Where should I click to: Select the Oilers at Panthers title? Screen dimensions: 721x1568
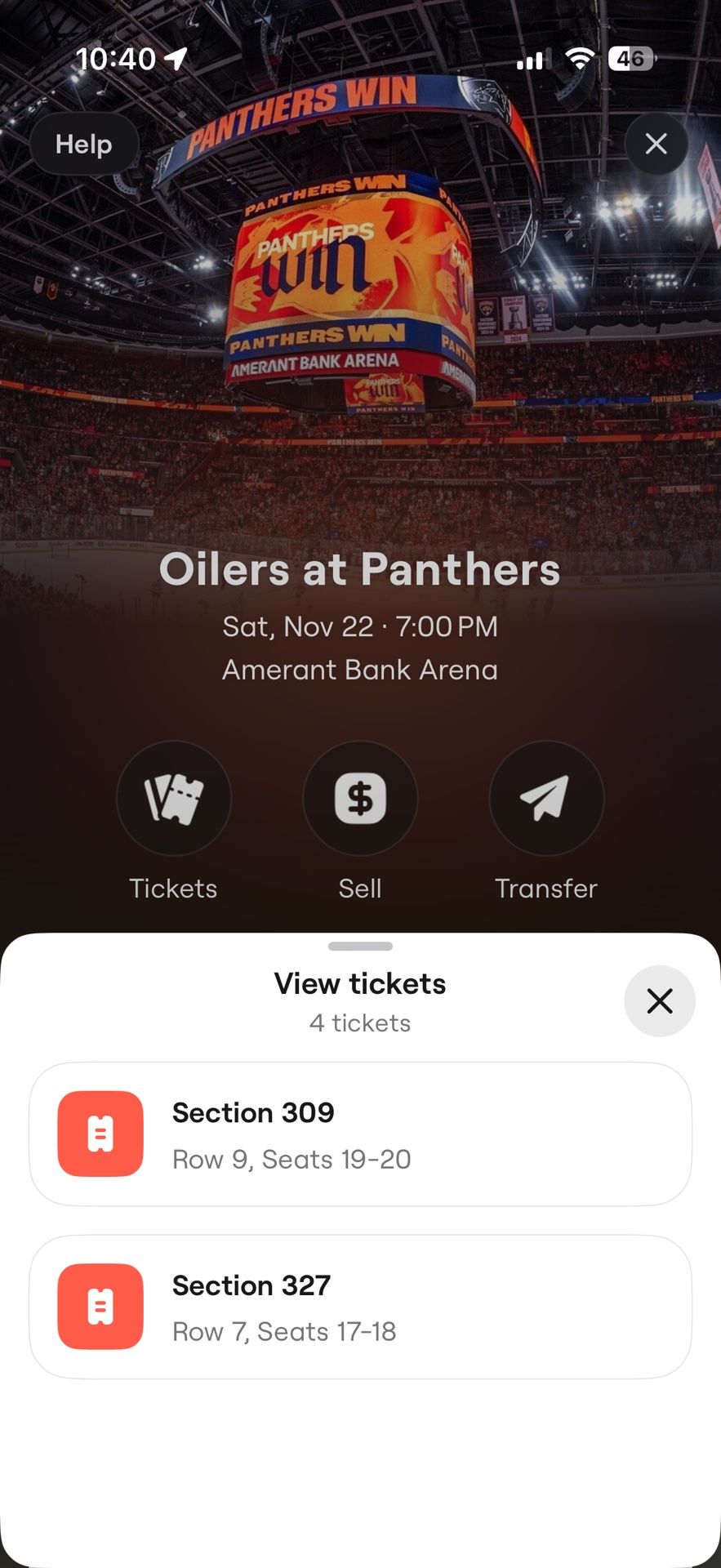(360, 570)
